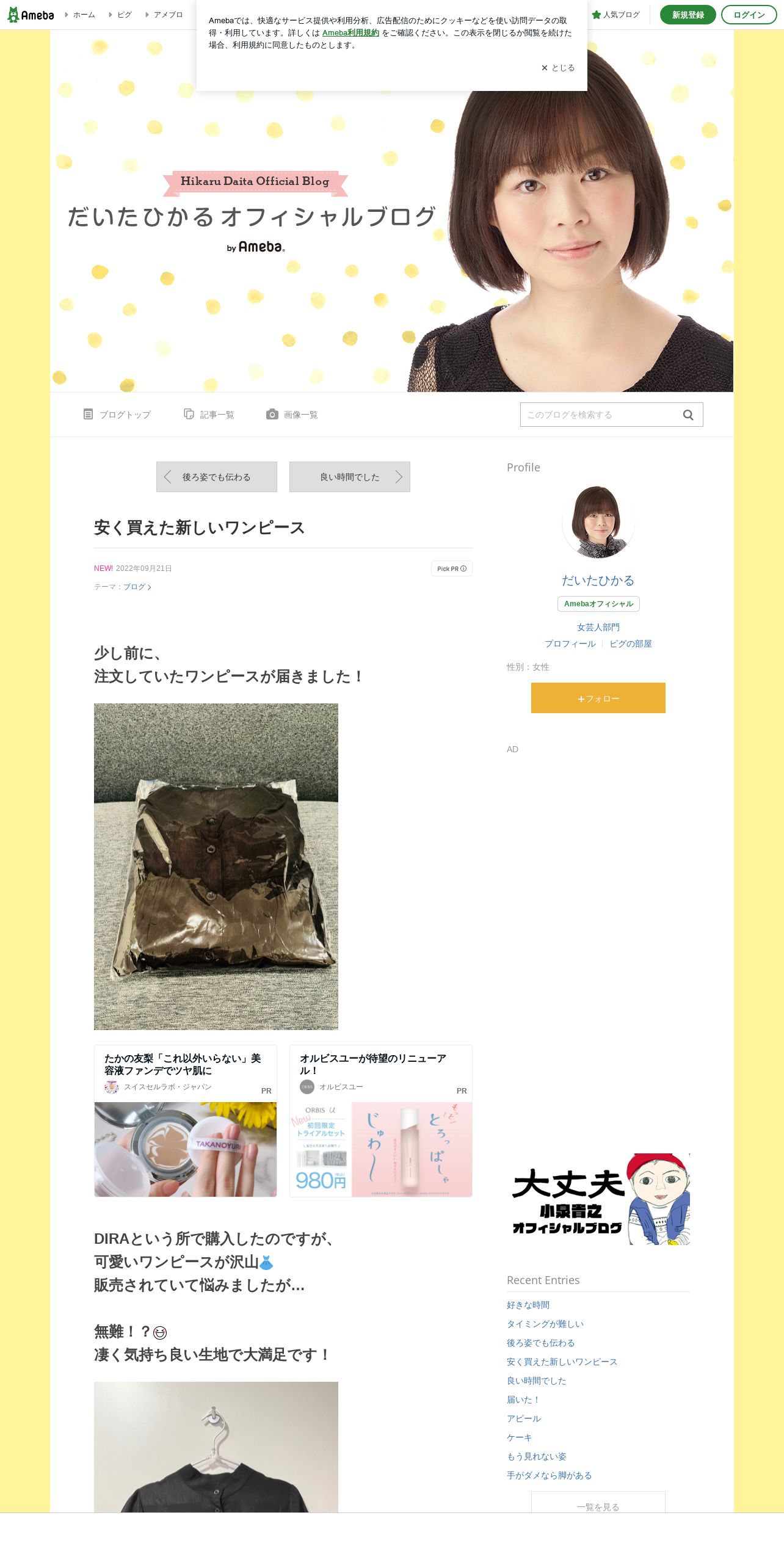Screen dimensions: 784x1568
Task: Tap the 新規登録 sign-up button
Action: click(x=688, y=15)
